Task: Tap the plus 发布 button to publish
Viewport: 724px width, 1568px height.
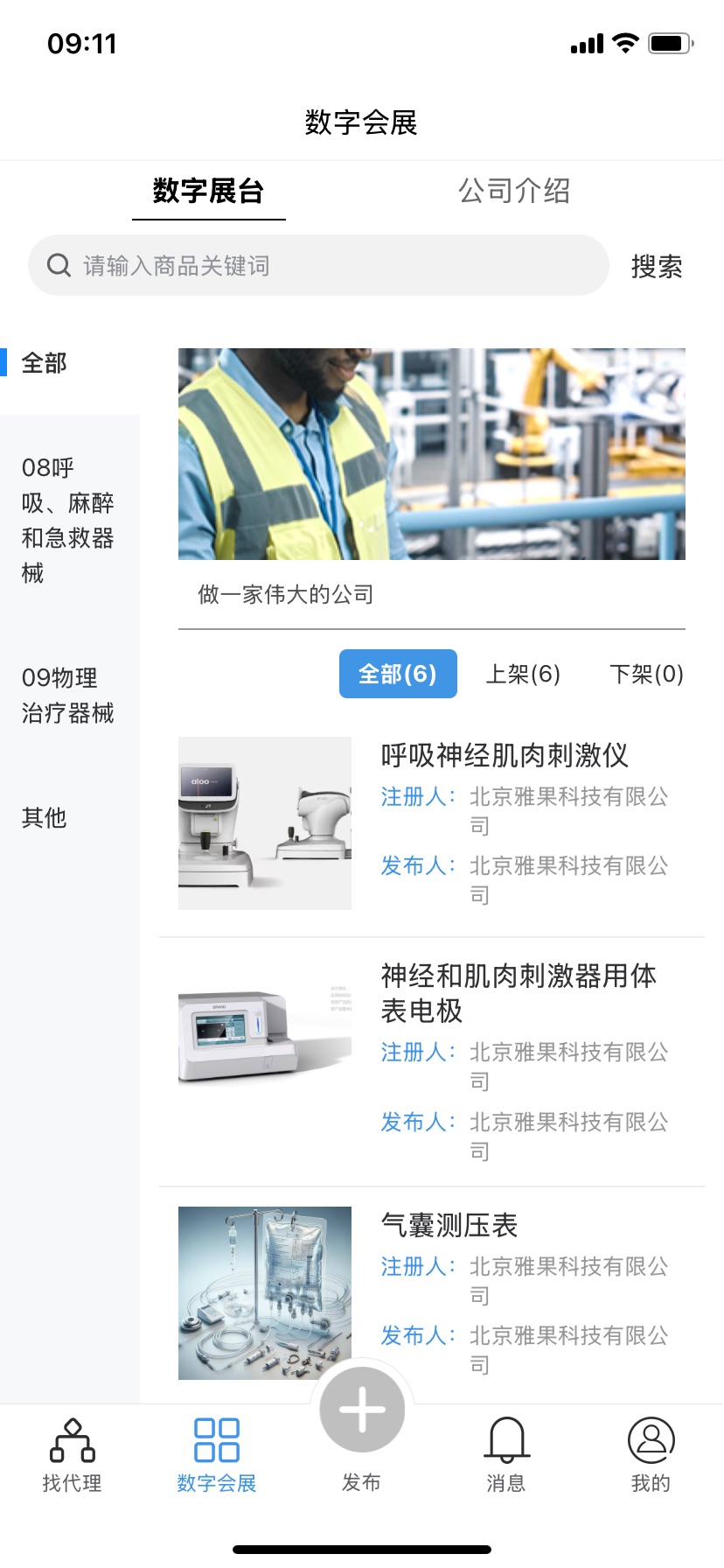Action: (x=361, y=1409)
